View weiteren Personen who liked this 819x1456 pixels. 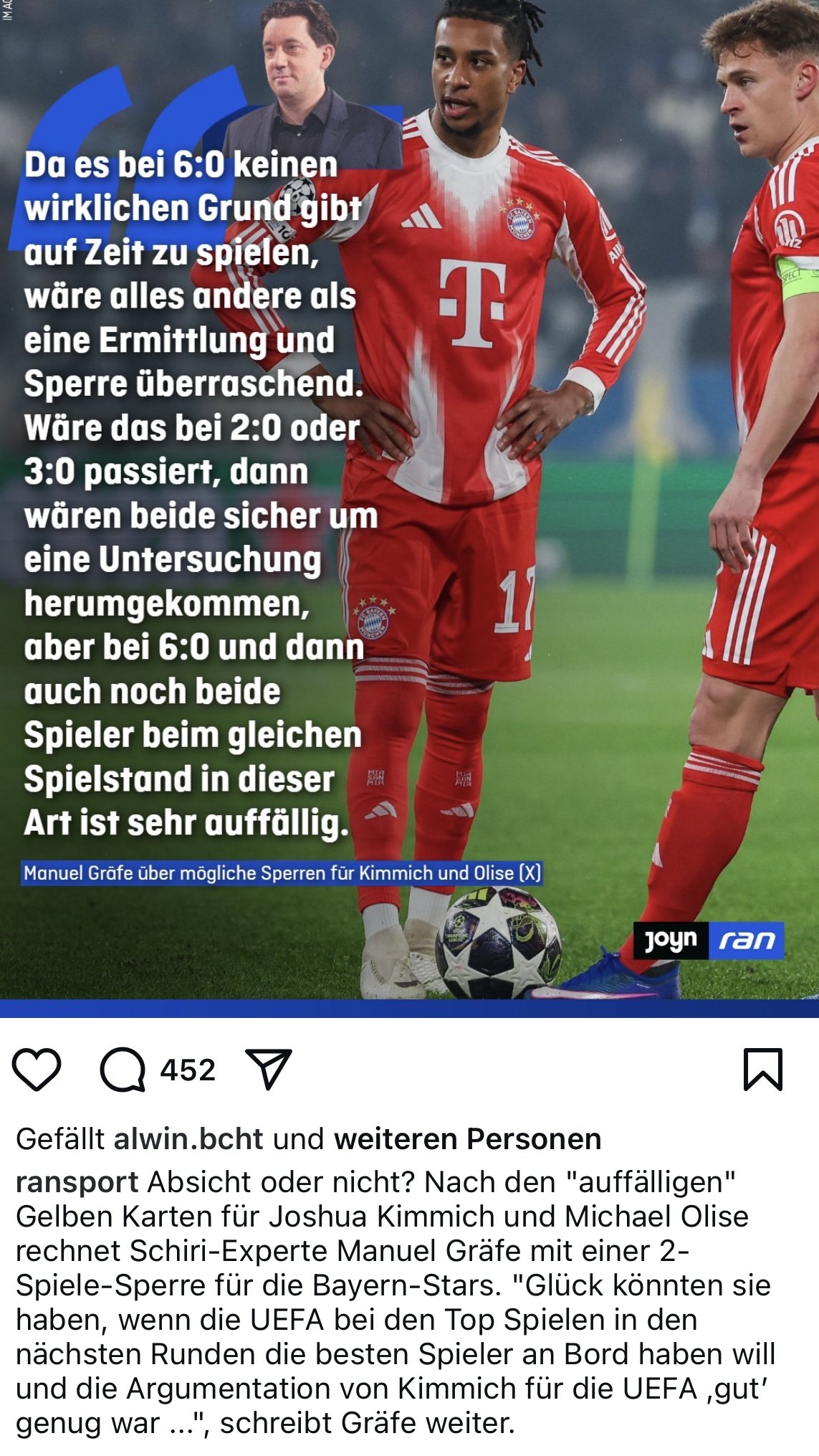[x=467, y=1139]
